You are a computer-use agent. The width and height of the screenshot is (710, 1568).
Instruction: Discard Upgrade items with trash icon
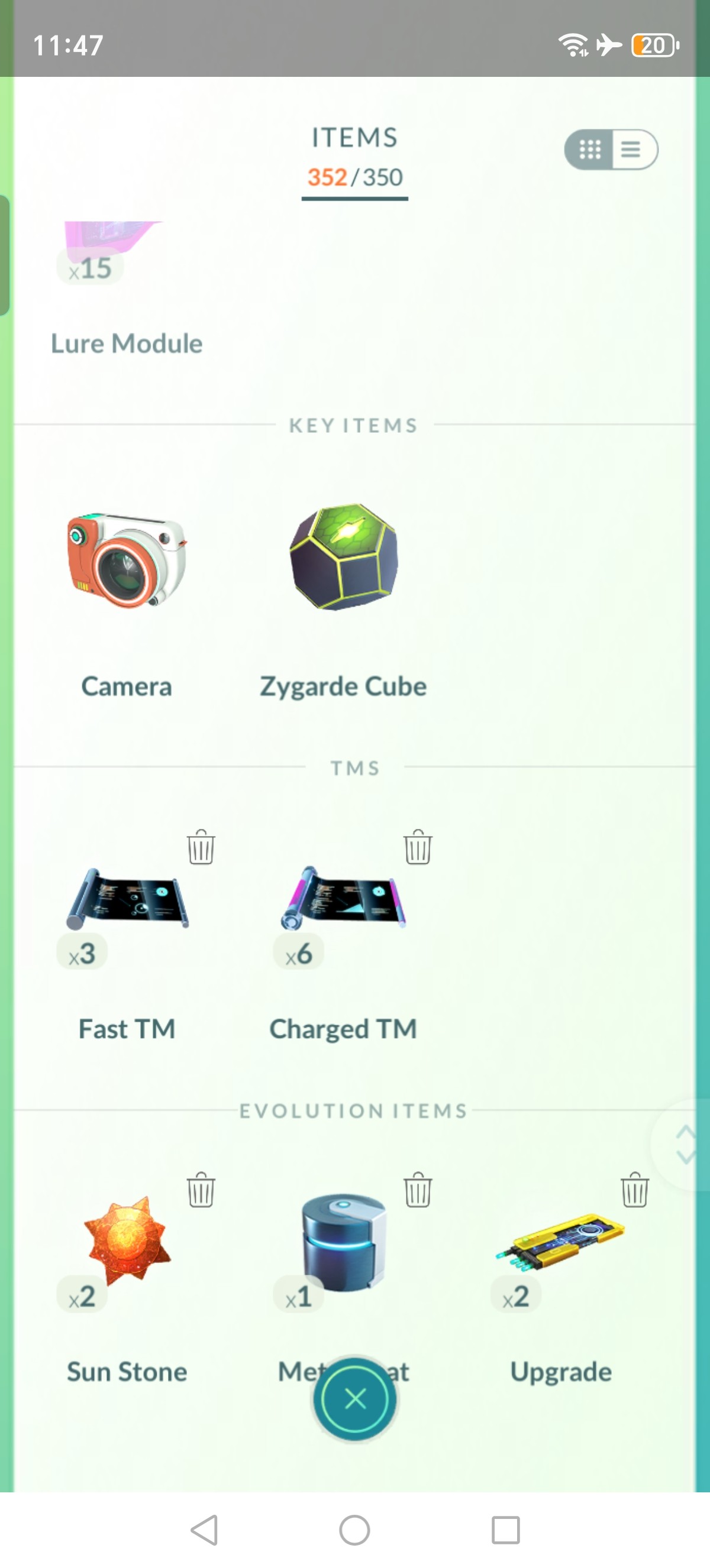coord(634,1190)
